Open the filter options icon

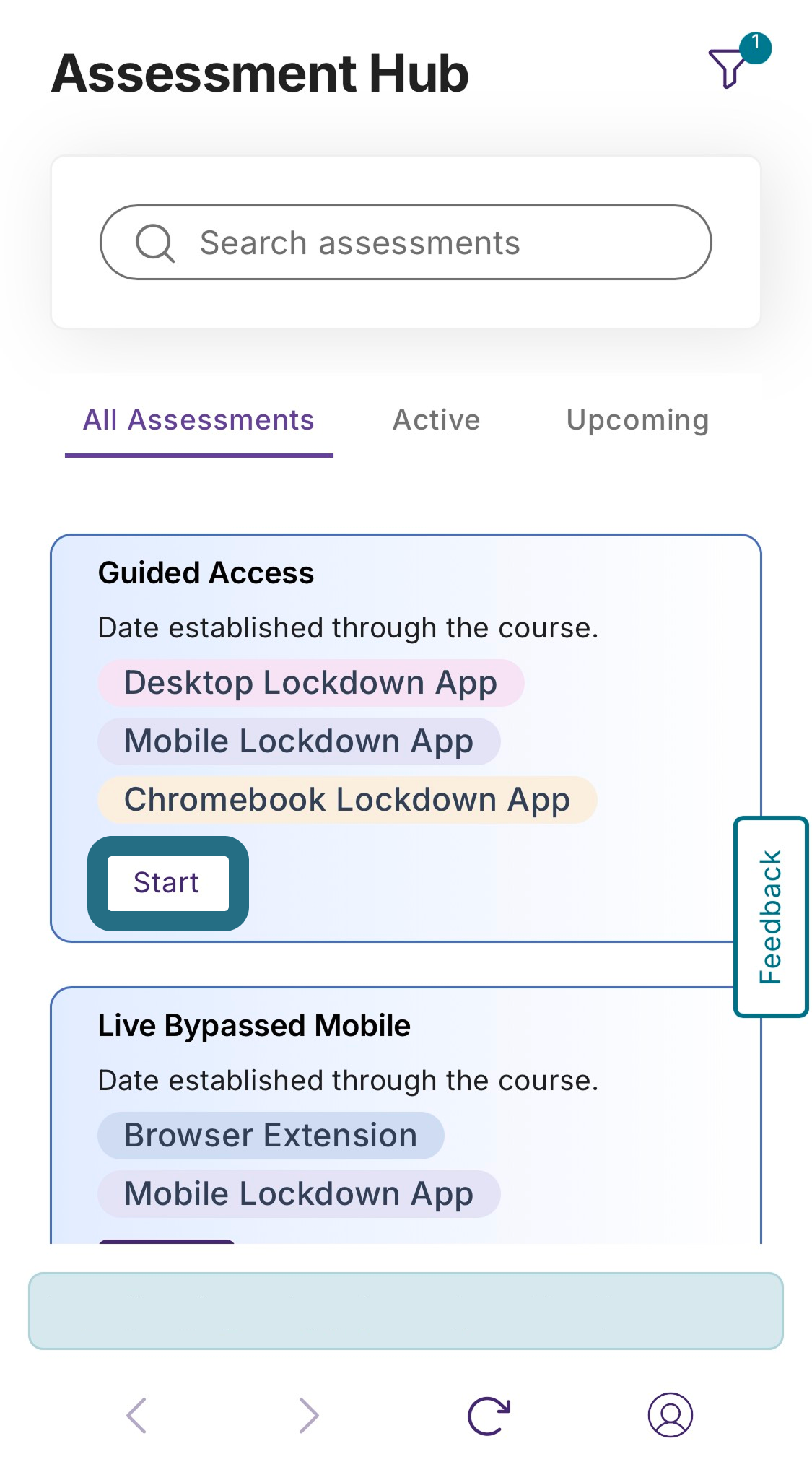coord(729,68)
